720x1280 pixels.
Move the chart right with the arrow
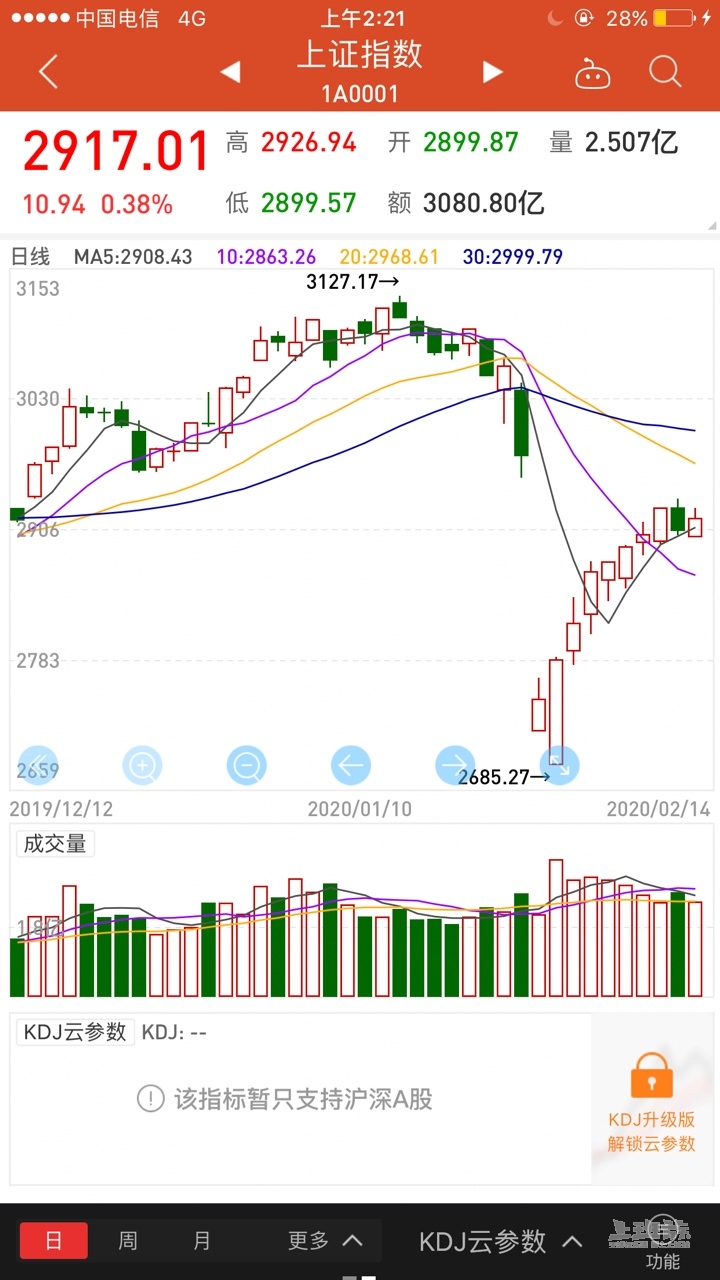[455, 766]
